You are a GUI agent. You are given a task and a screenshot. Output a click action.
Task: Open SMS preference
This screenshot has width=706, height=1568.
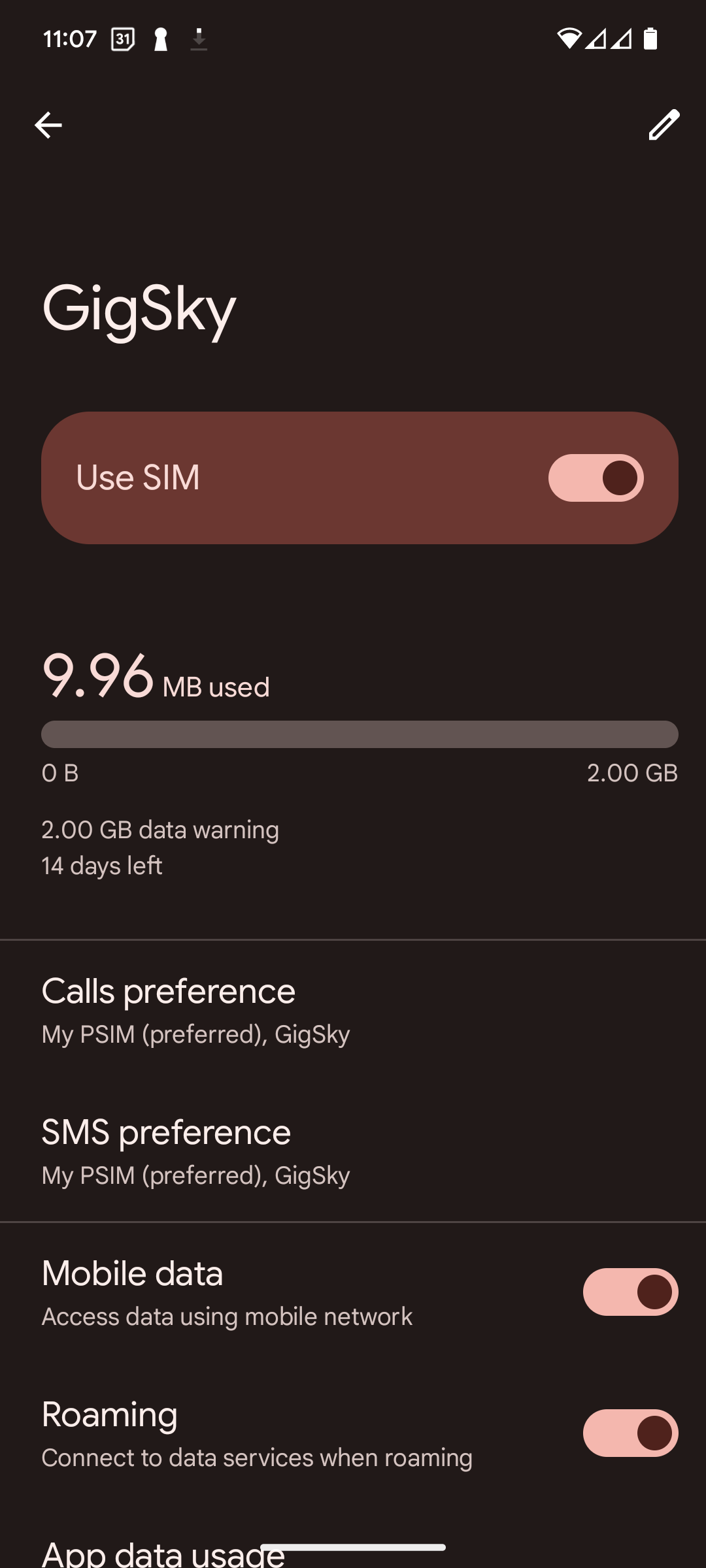(353, 1151)
